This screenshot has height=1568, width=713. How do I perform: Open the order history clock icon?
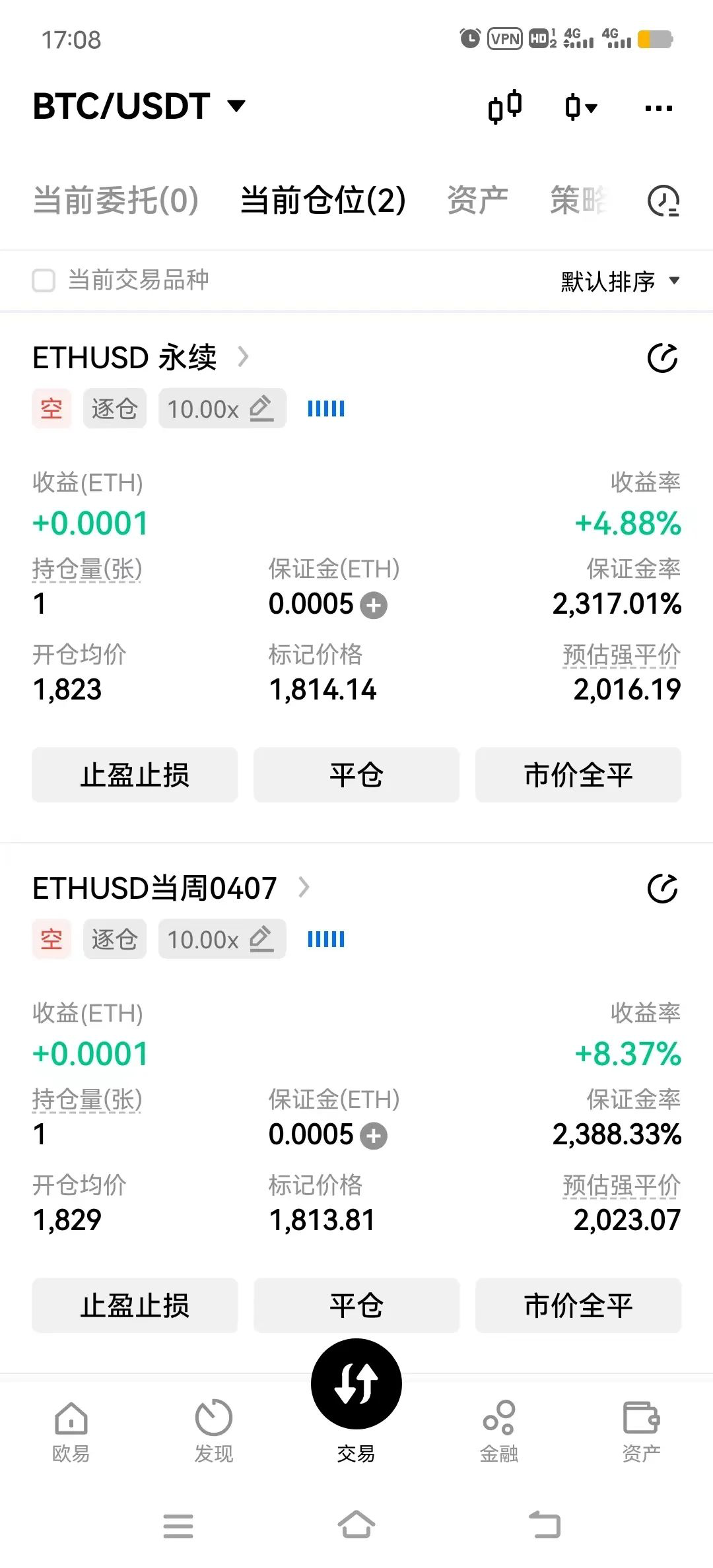coord(663,201)
